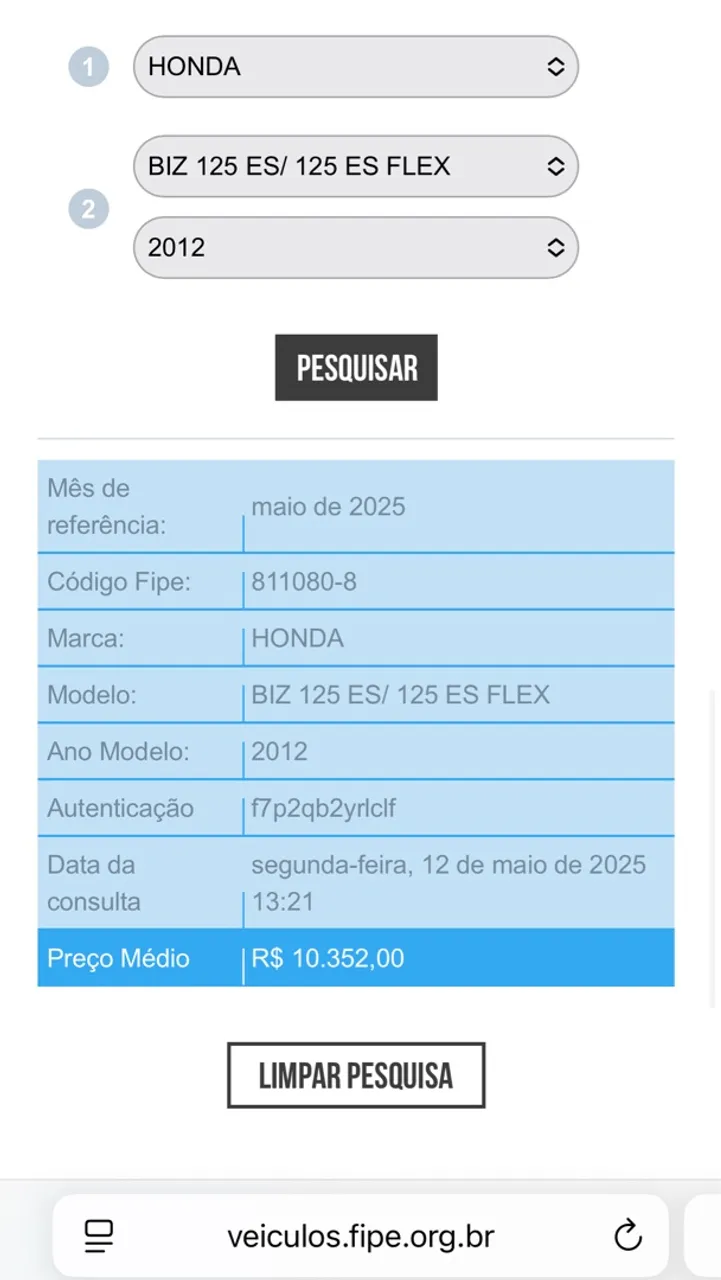Open the BIZ 125 ES model dropdown
The image size is (721, 1280).
(356, 166)
